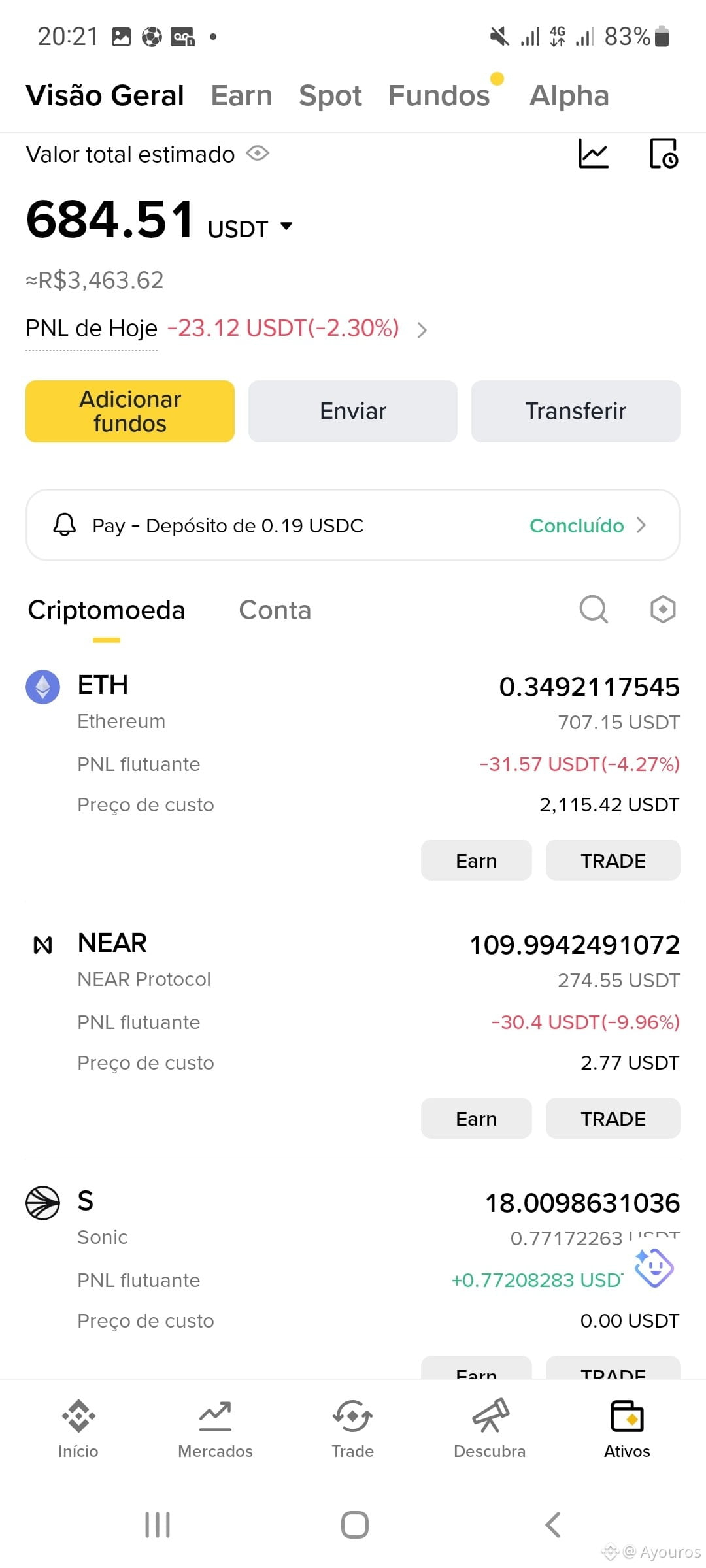Tap the Transferir button
Screen dimensions: 706x1568
576,411
